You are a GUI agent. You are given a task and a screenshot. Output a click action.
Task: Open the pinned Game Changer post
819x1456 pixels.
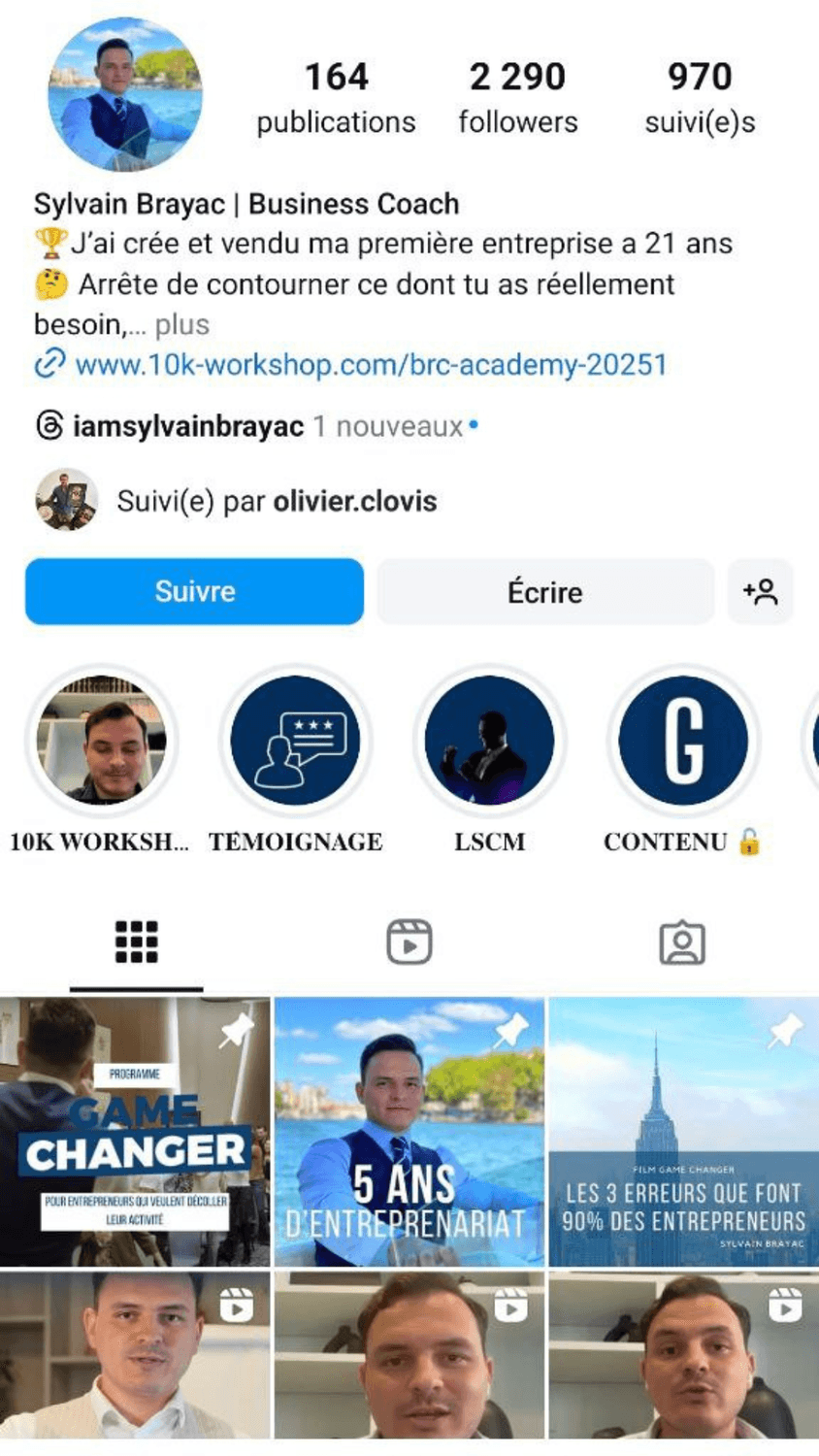tap(135, 1132)
